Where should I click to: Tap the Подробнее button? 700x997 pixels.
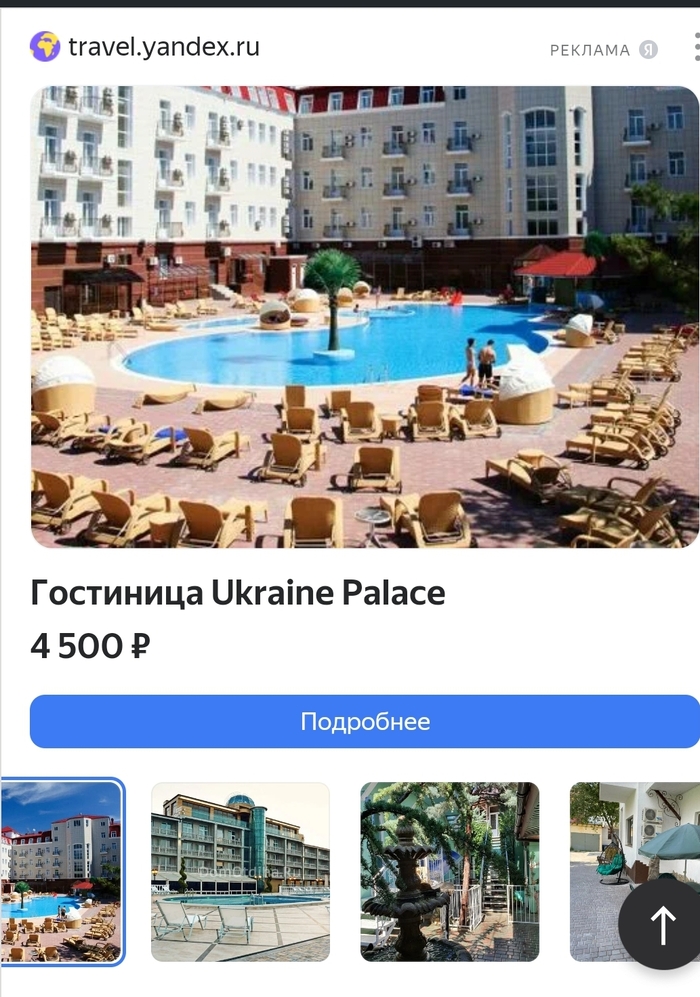[x=365, y=722]
